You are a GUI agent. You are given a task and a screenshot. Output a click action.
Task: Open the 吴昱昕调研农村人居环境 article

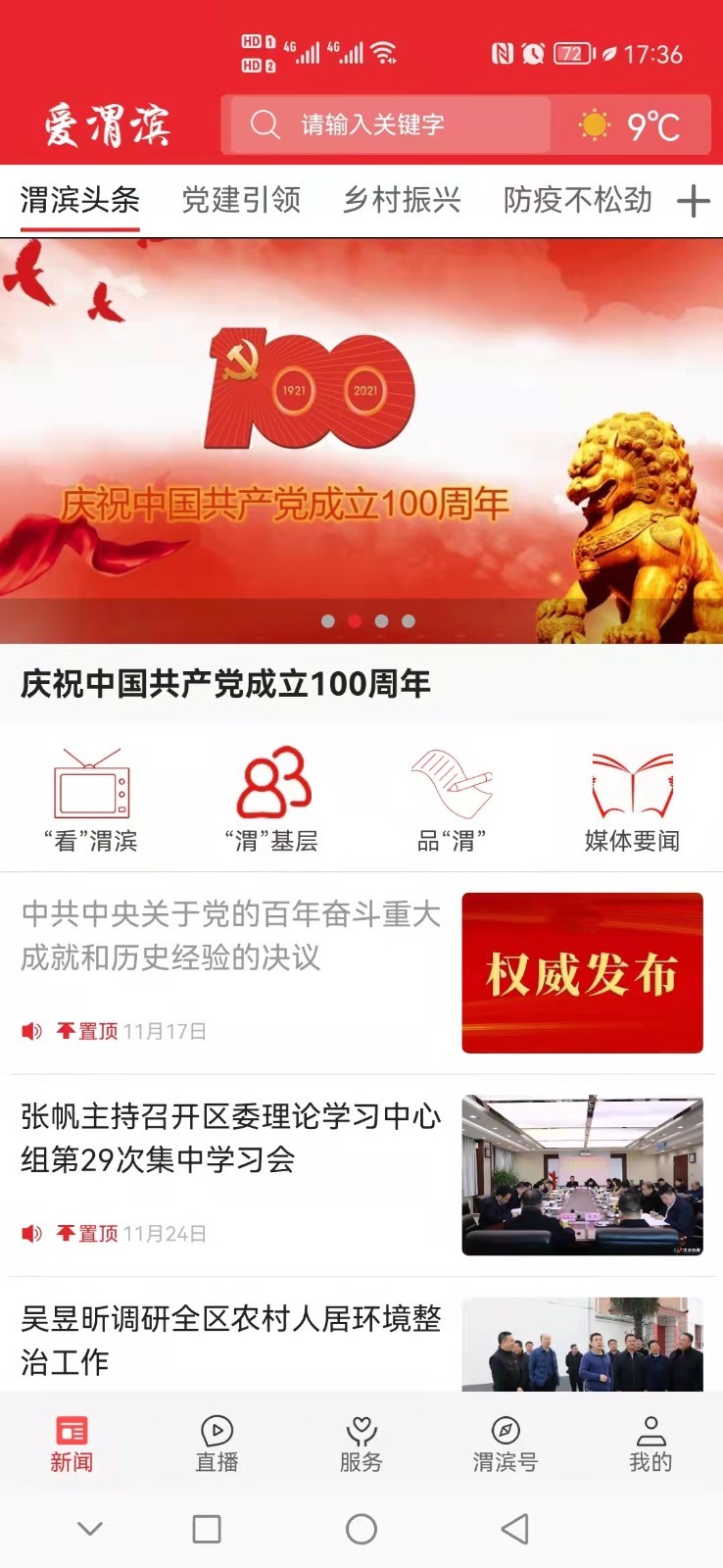[x=231, y=1340]
